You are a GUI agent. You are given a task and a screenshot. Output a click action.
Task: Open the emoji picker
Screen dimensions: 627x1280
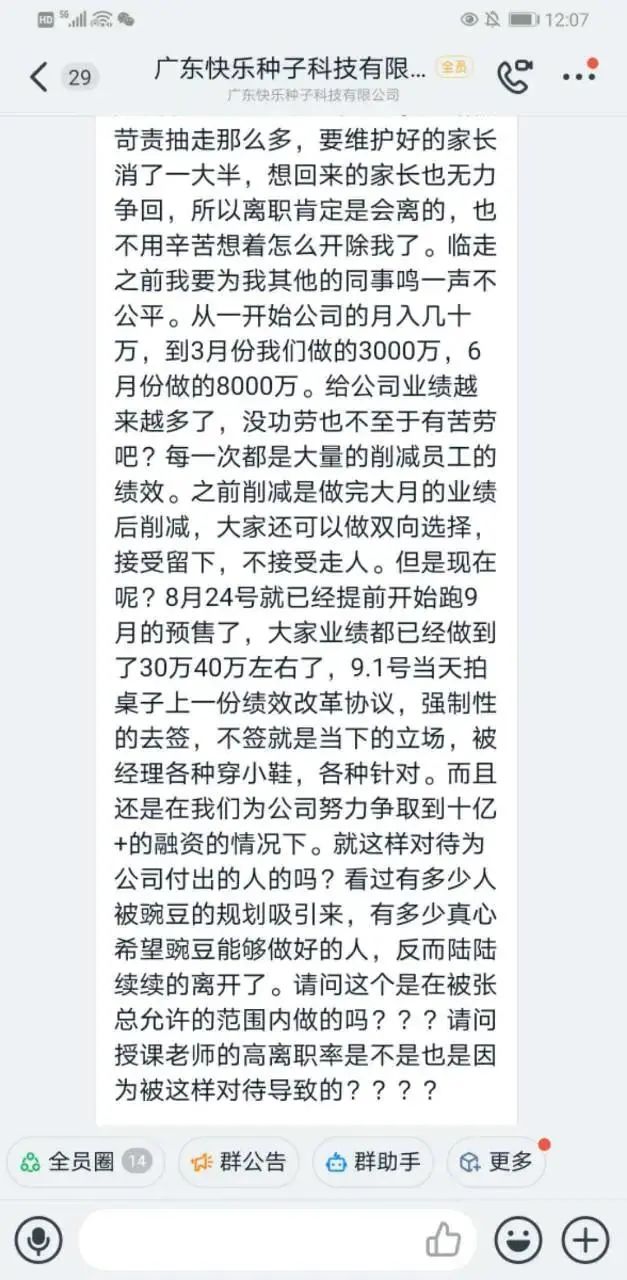[x=518, y=1241]
